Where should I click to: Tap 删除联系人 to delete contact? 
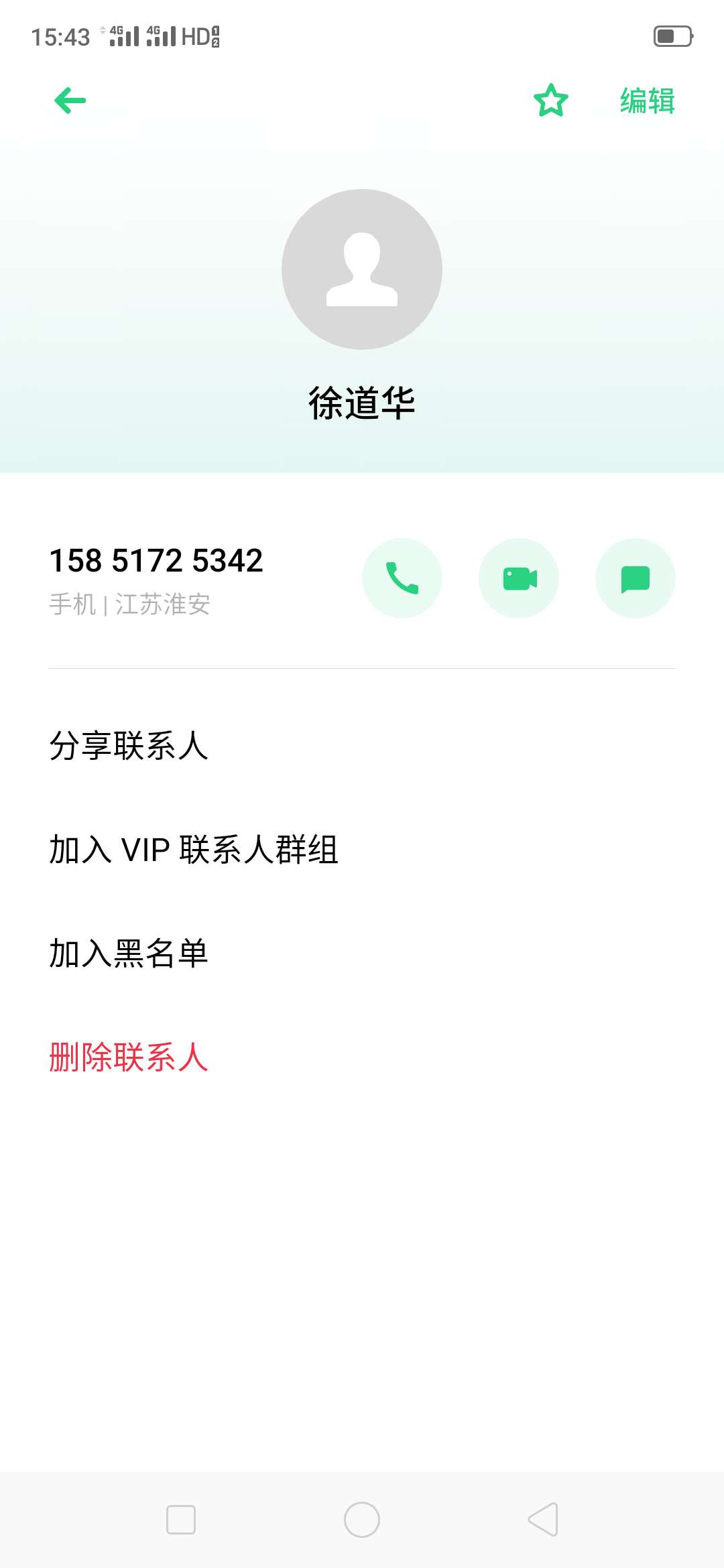[362, 1057]
